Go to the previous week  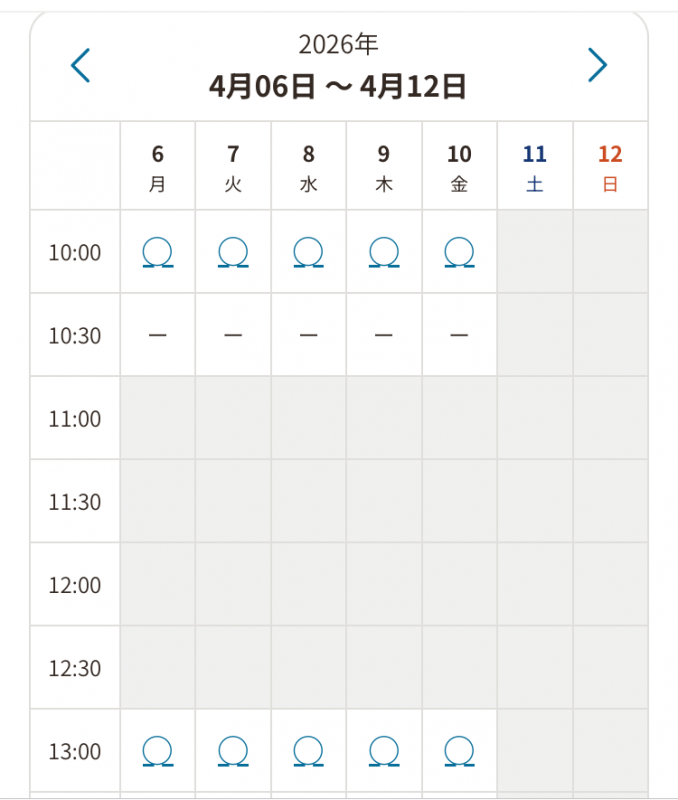tap(81, 65)
